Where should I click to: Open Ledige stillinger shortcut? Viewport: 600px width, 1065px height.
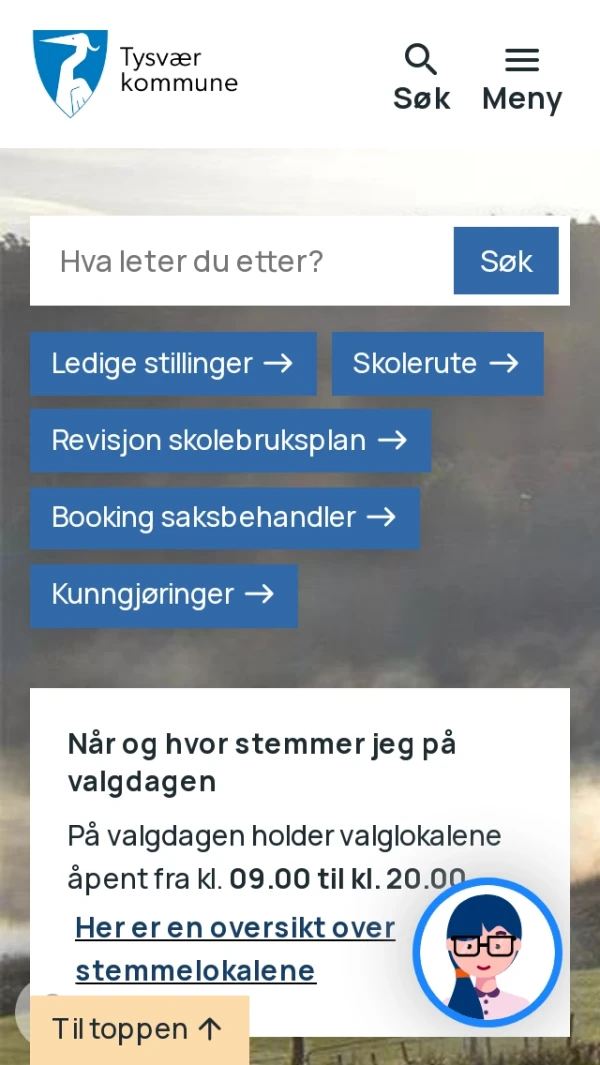(173, 363)
